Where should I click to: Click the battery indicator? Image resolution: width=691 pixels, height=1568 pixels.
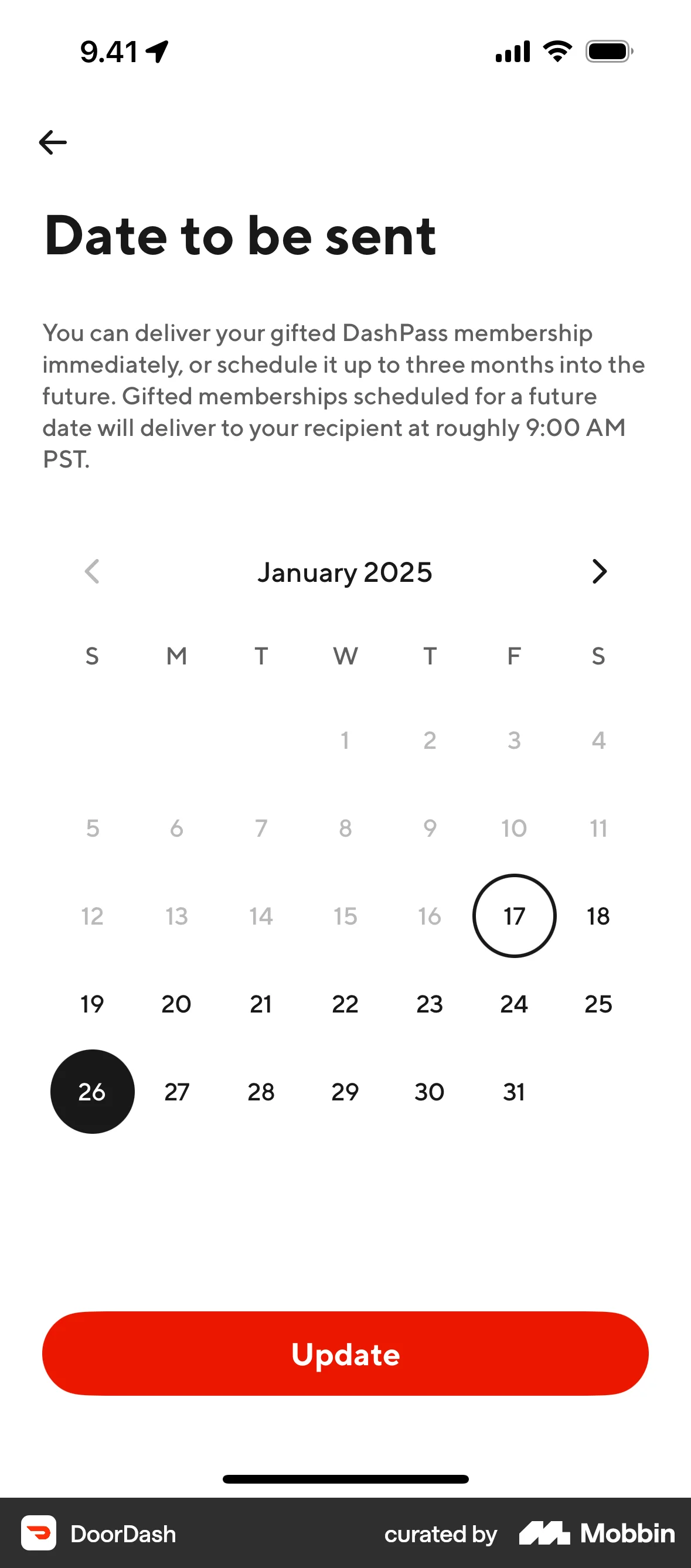pos(608,52)
